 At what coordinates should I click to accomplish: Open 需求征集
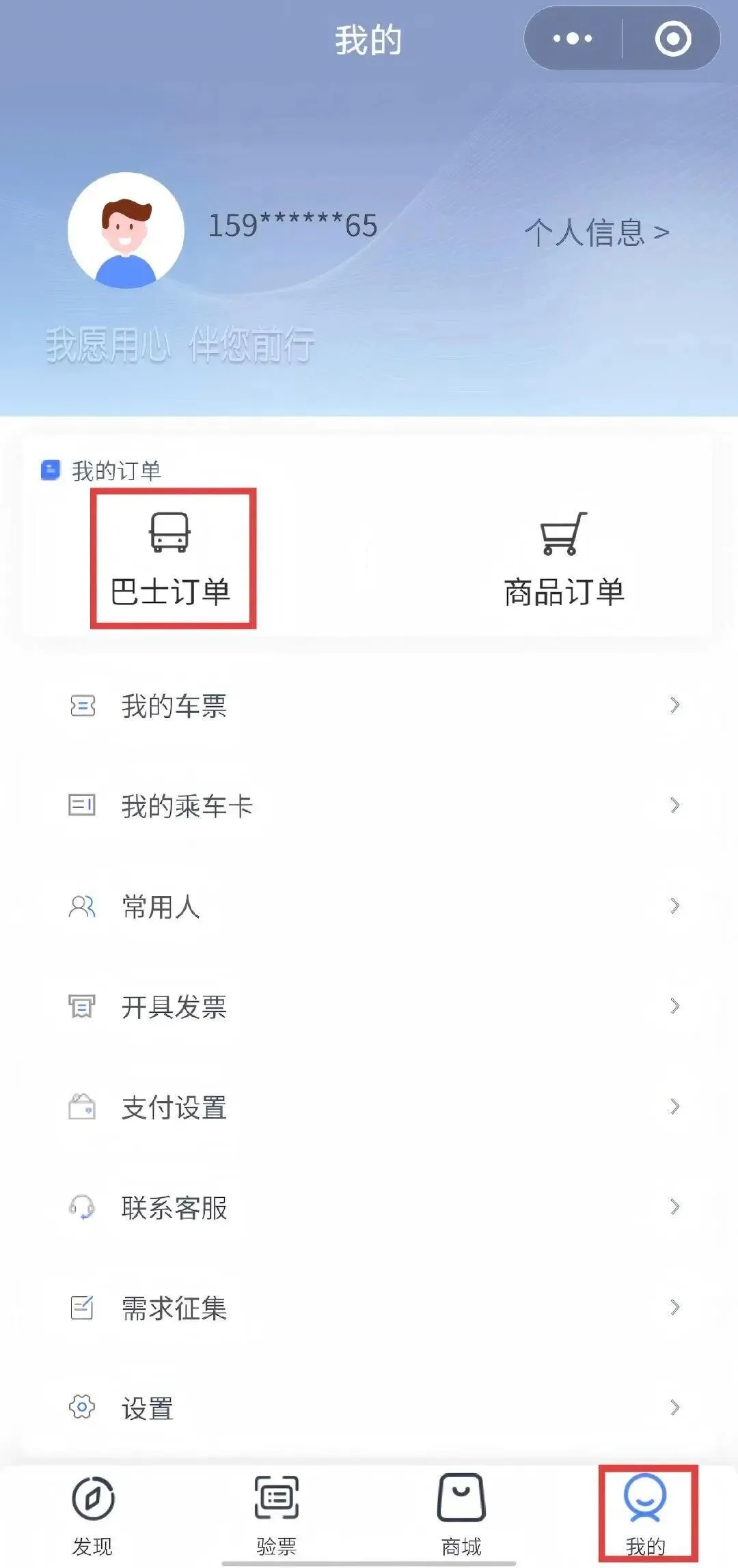click(x=369, y=1308)
